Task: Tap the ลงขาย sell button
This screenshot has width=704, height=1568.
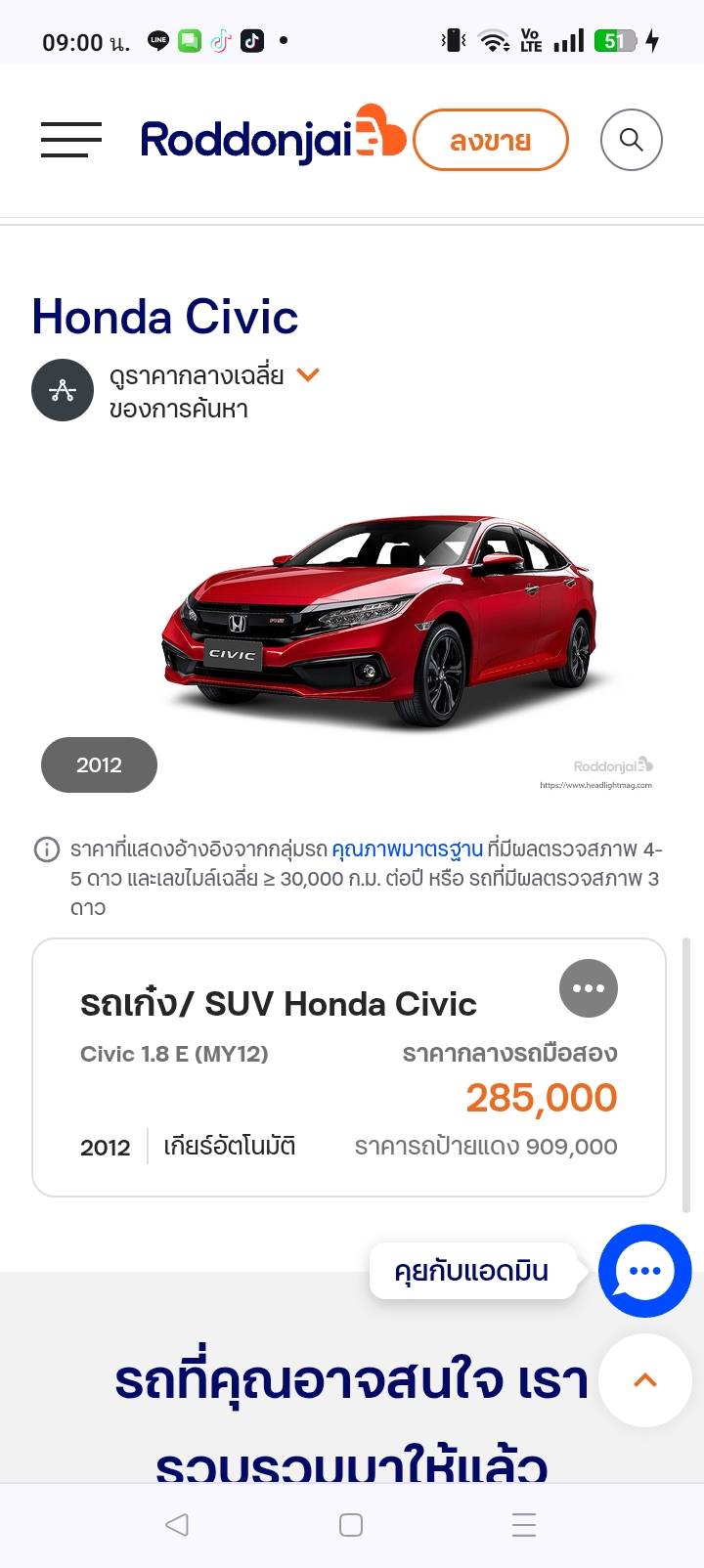Action: 490,141
